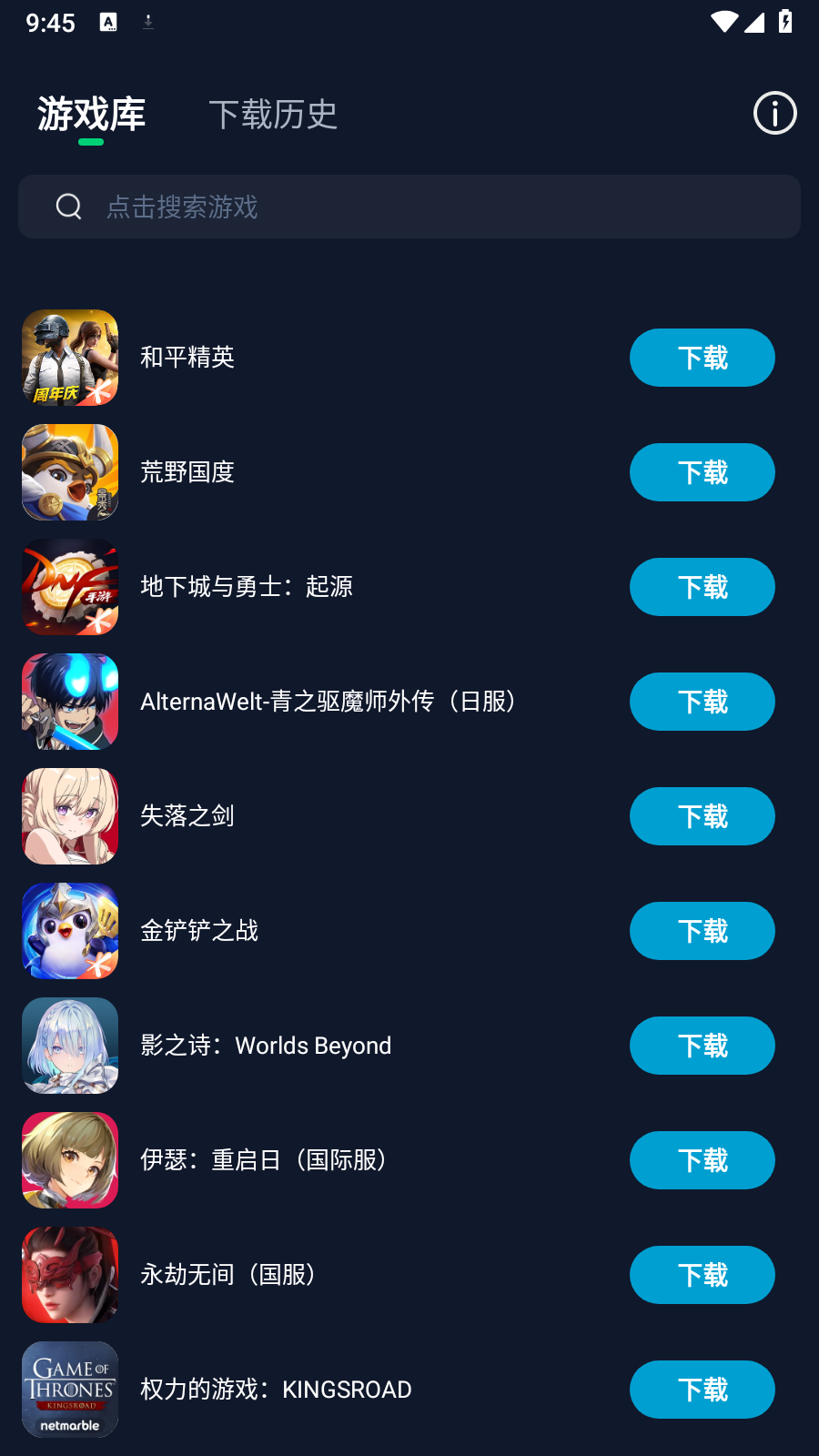Screen dimensions: 819x1456
Task: Download 伊瑟 重启日 国际服
Action: (x=702, y=1160)
